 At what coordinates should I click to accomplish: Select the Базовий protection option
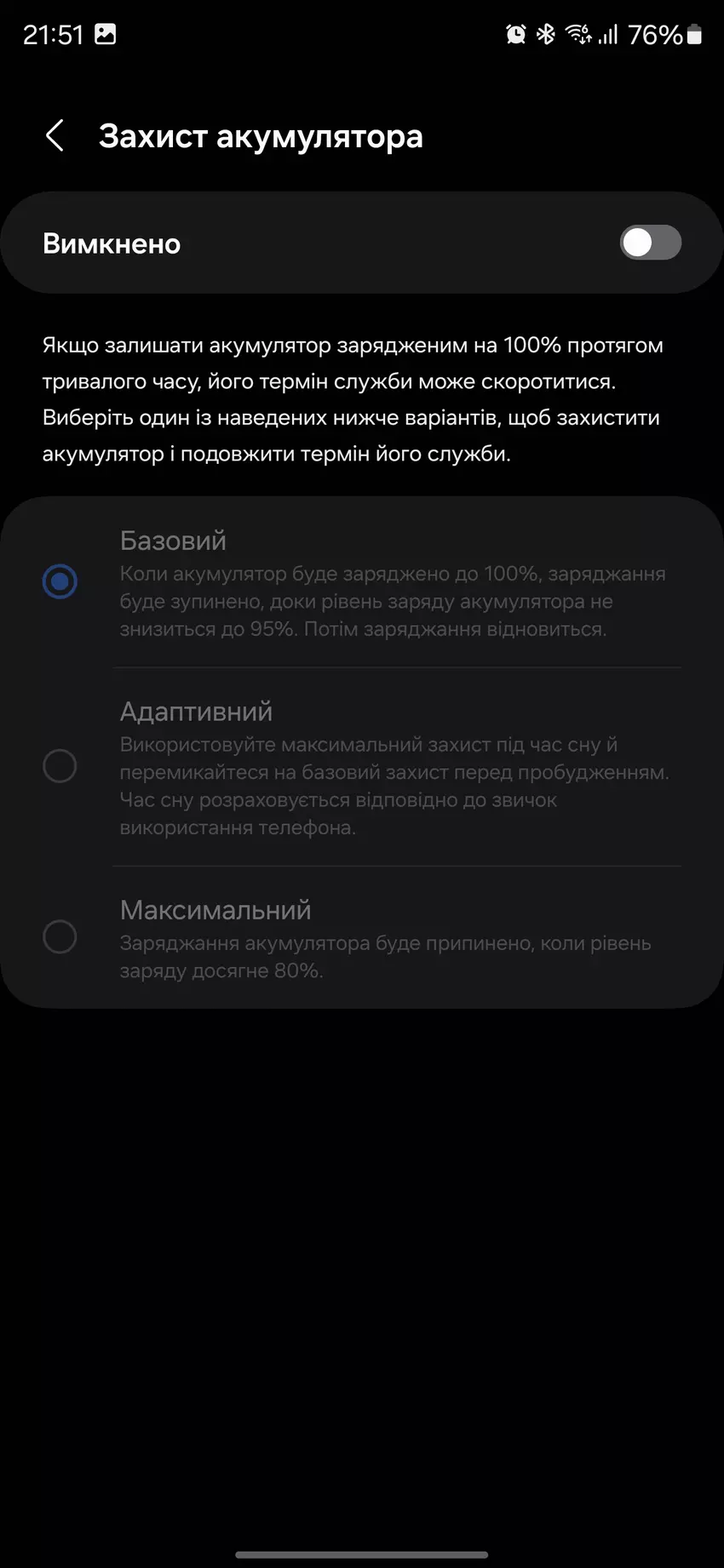(x=60, y=582)
